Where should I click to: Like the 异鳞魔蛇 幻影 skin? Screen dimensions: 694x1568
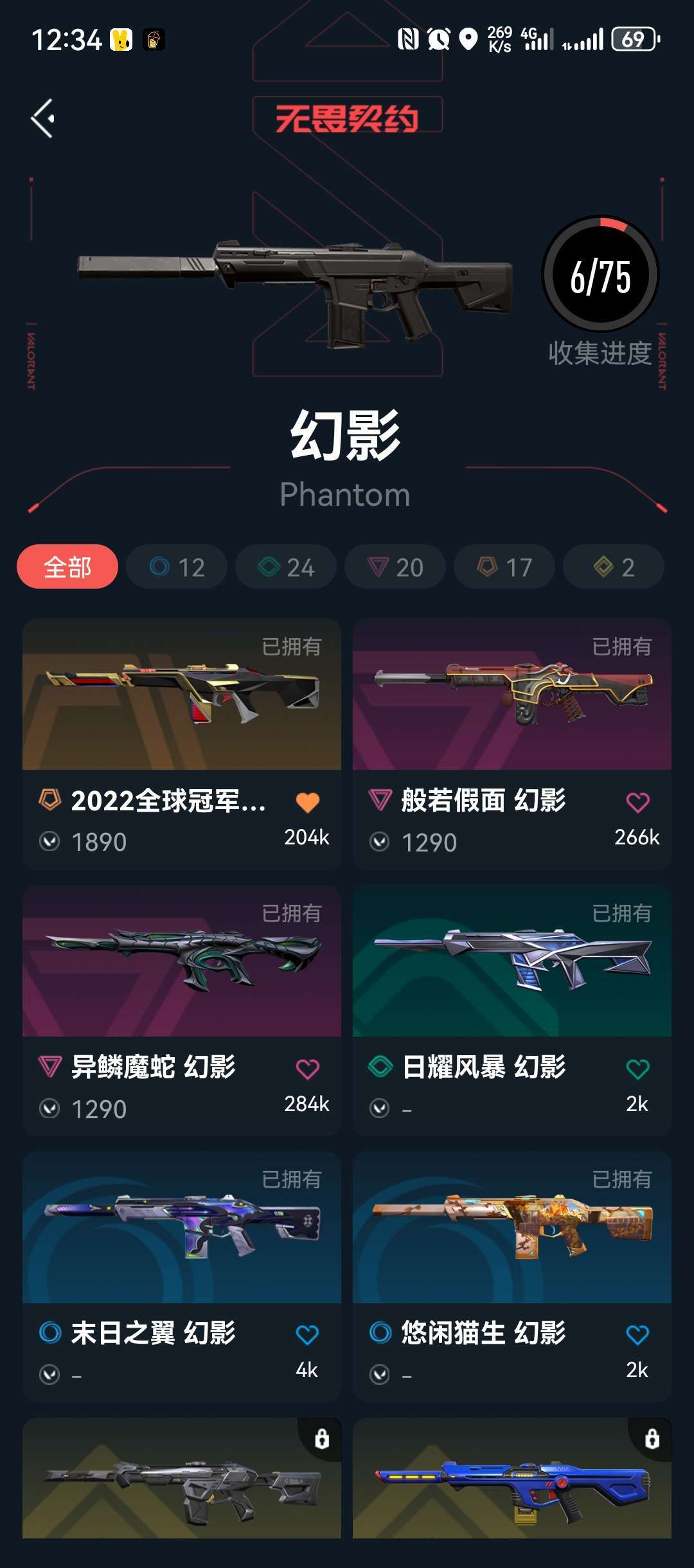click(x=307, y=1069)
